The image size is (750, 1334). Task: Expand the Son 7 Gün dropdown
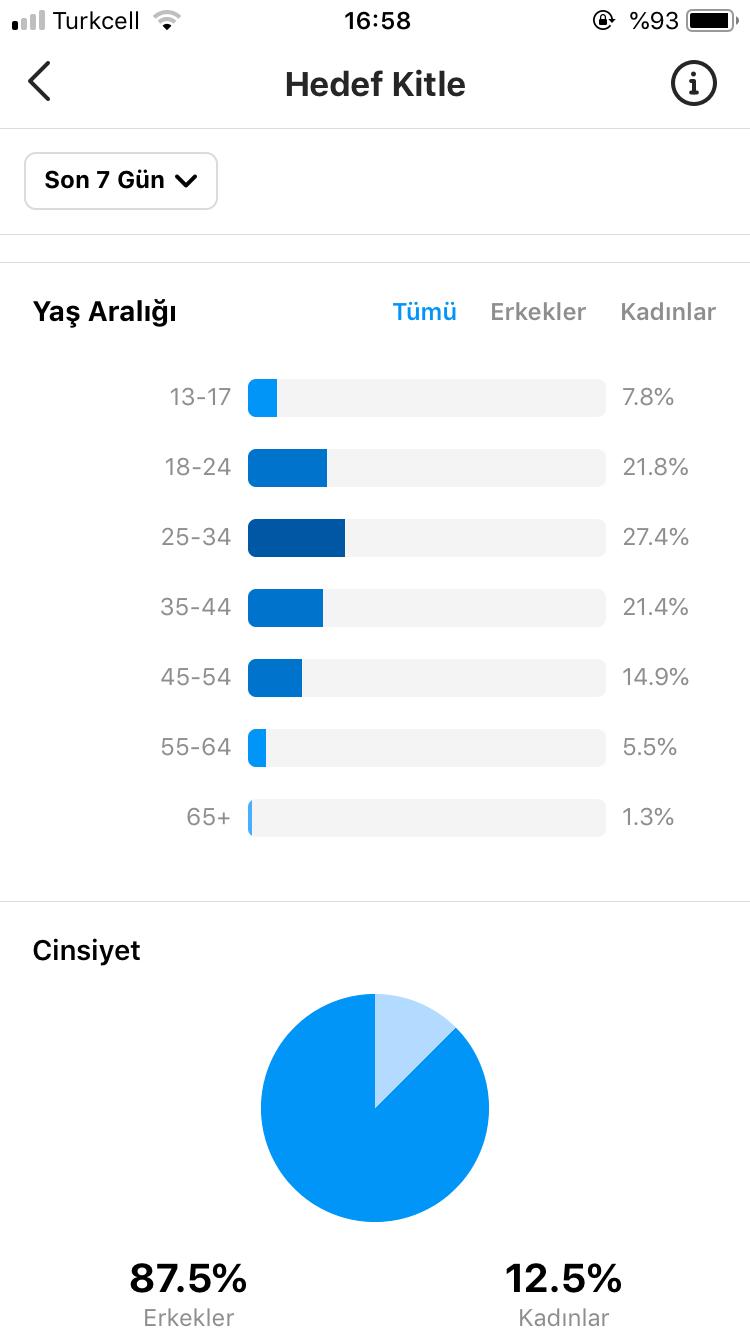[121, 181]
